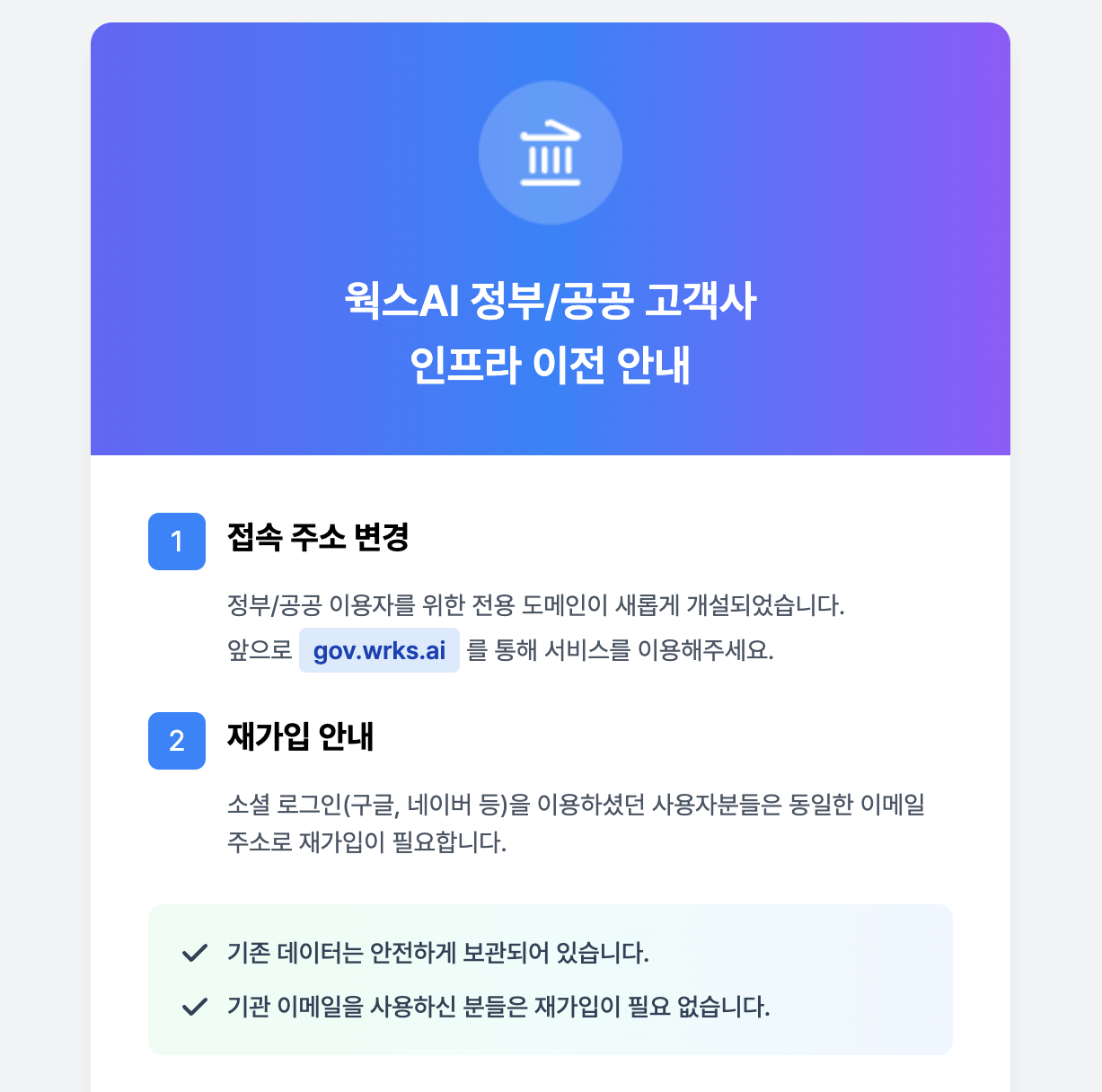Open the gov.wrks.ai domain link
Screen dimensions: 1102x1092
[x=379, y=650]
